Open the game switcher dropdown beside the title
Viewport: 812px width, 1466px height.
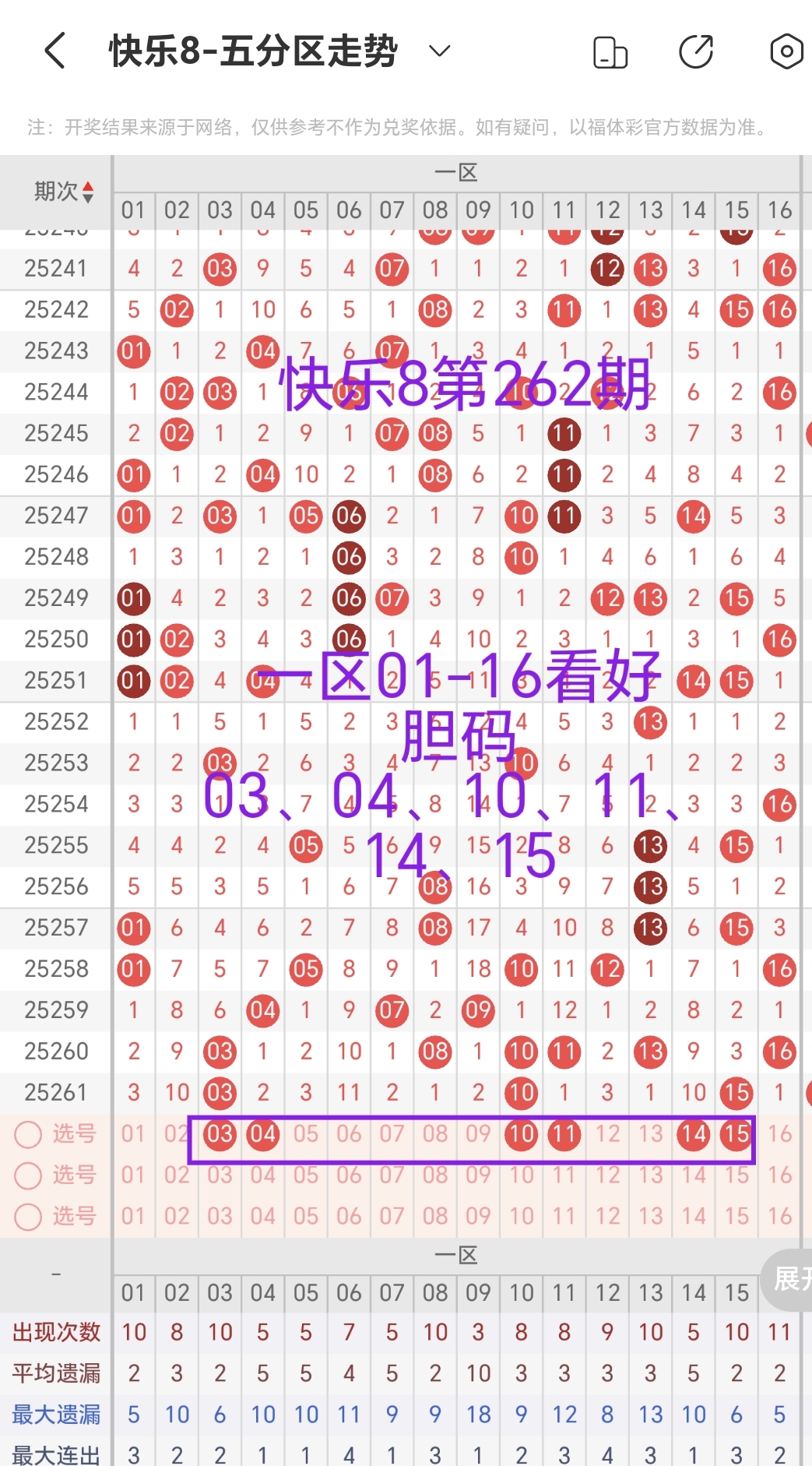[x=438, y=50]
